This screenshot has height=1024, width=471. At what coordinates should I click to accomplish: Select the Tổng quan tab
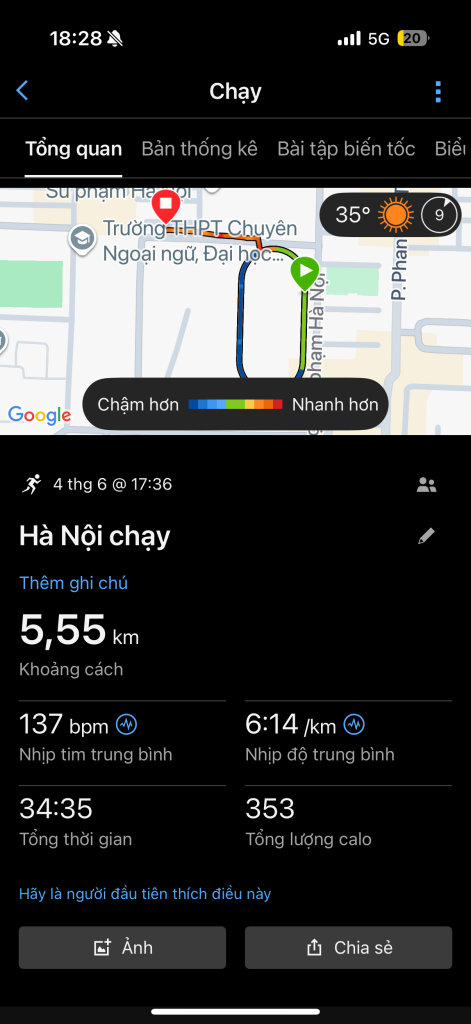point(73,148)
